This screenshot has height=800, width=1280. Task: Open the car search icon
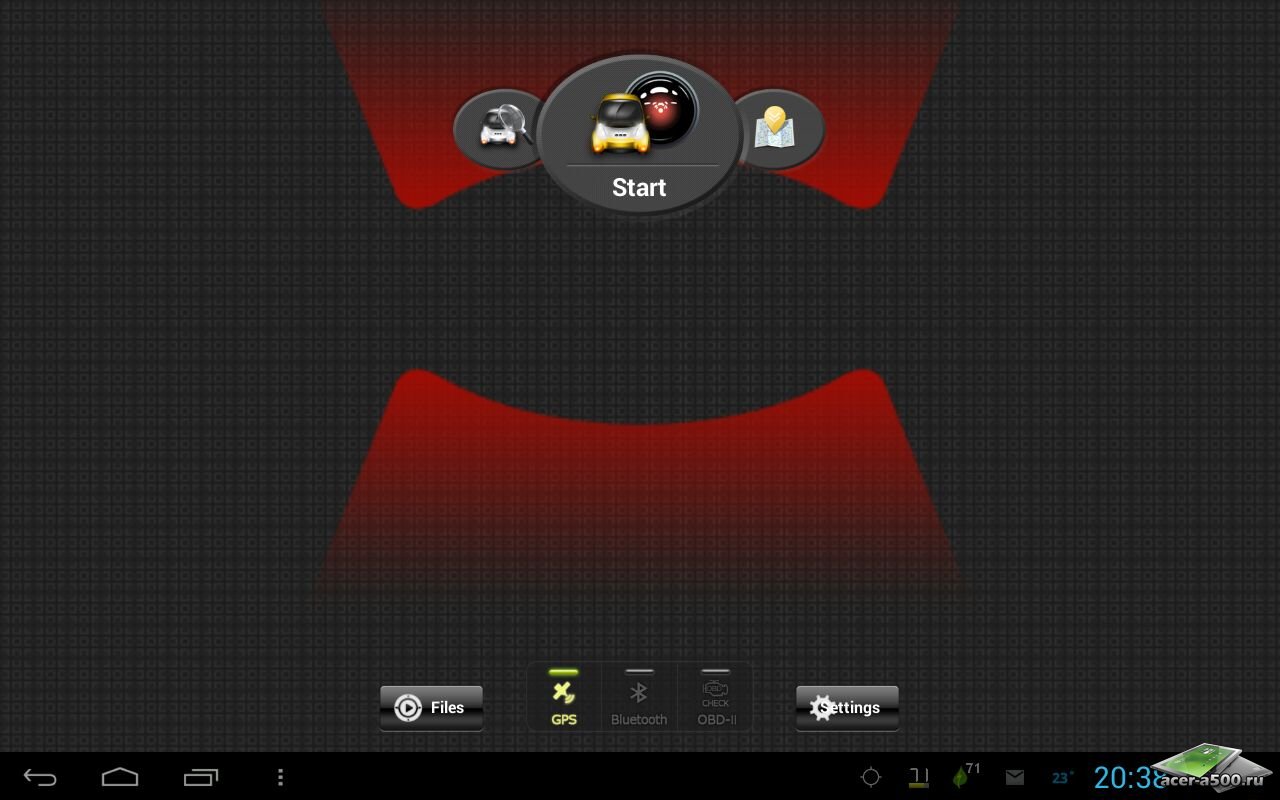pos(500,128)
